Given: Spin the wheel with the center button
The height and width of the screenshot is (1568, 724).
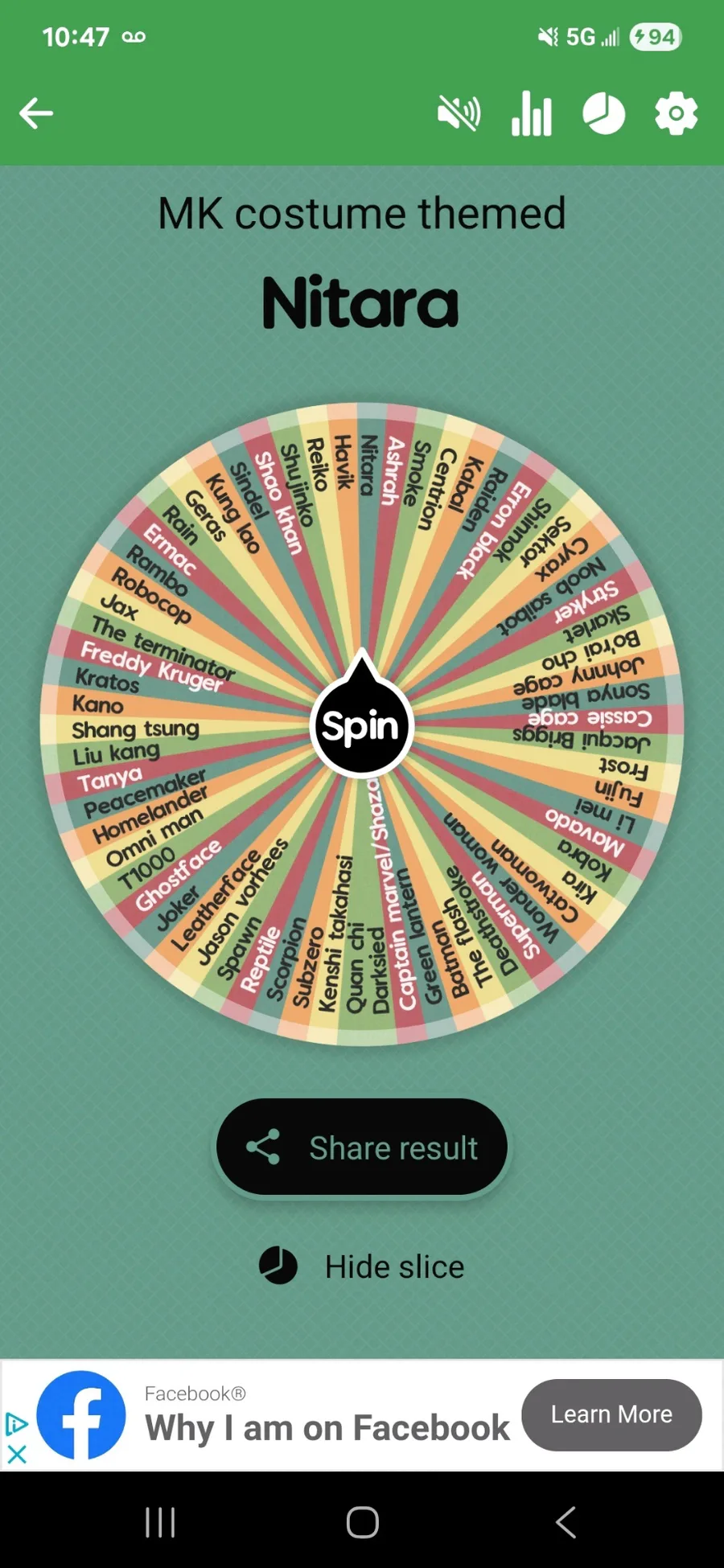Looking at the screenshot, I should pos(361,726).
